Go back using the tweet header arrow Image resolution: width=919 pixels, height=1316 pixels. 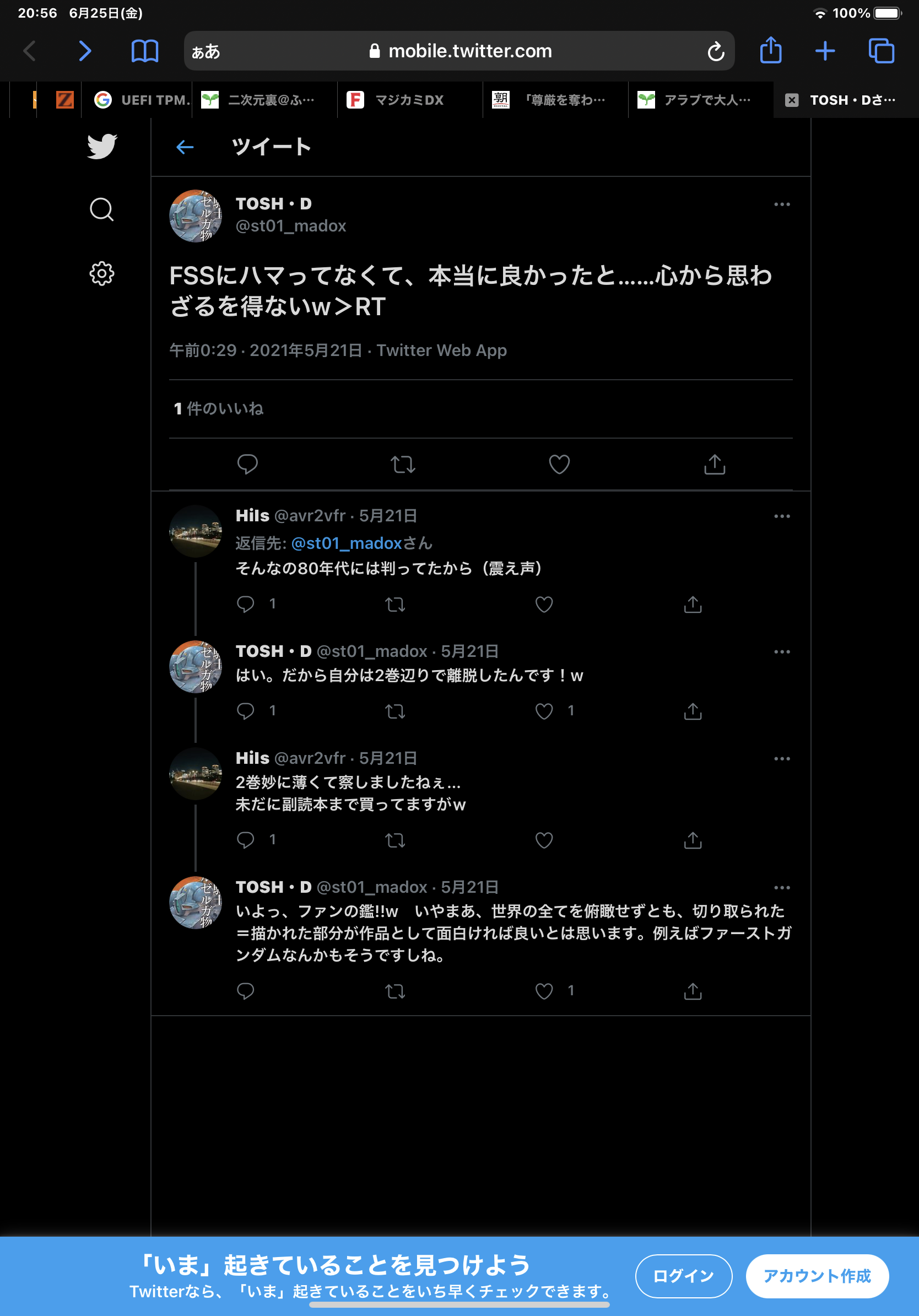point(185,147)
